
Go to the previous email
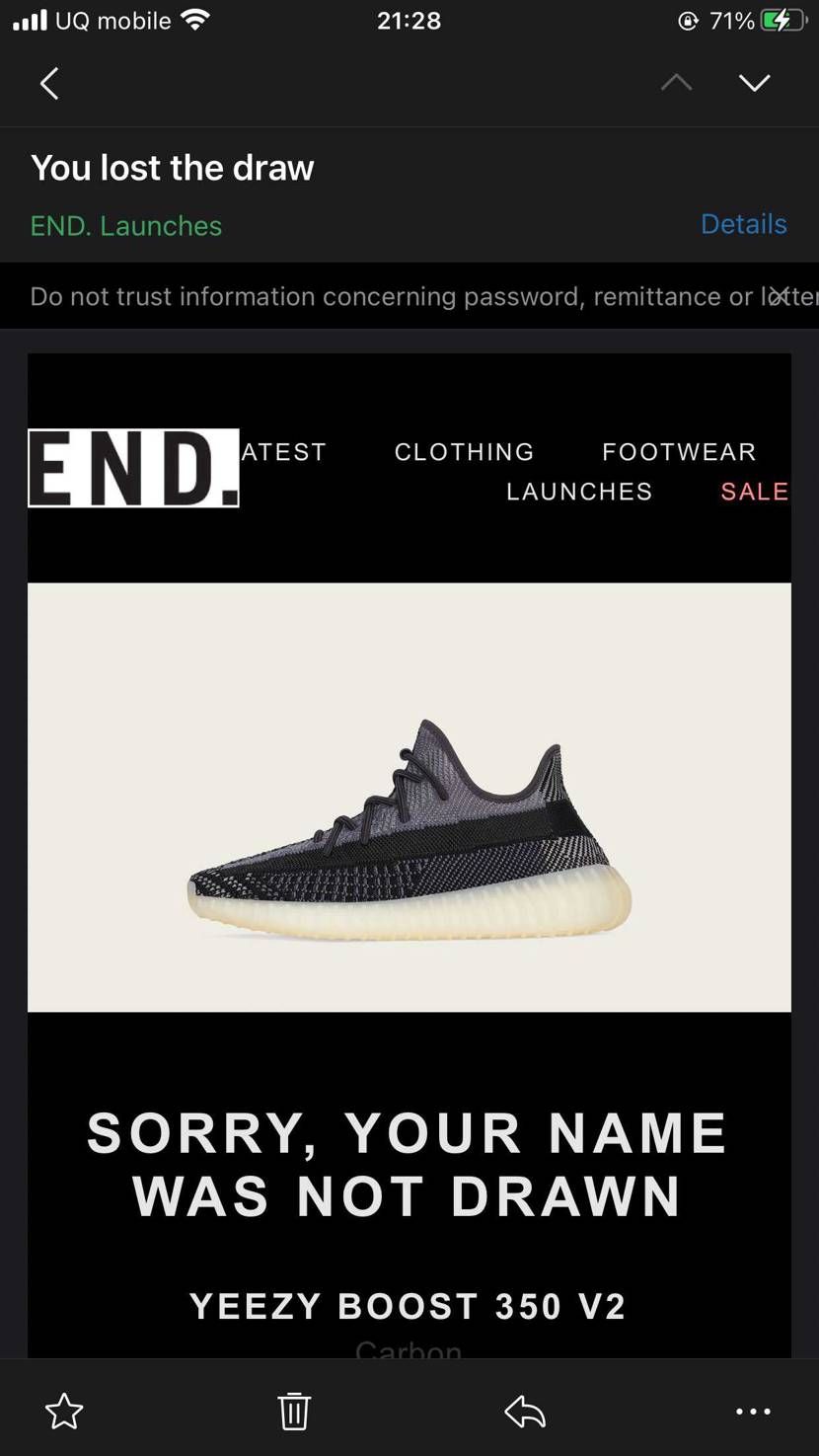pyautogui.click(x=676, y=84)
